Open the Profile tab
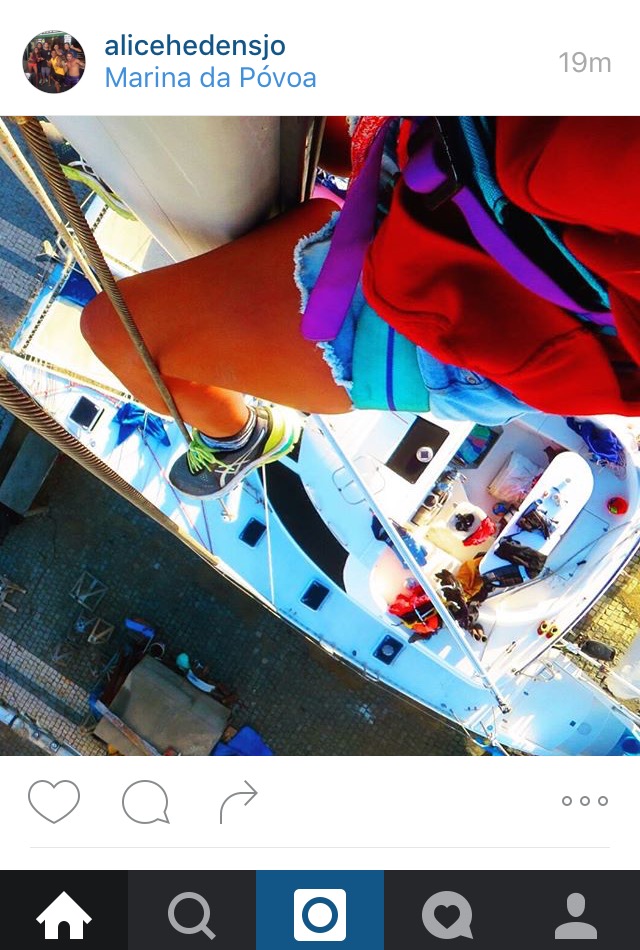The width and height of the screenshot is (640, 950). [576, 913]
